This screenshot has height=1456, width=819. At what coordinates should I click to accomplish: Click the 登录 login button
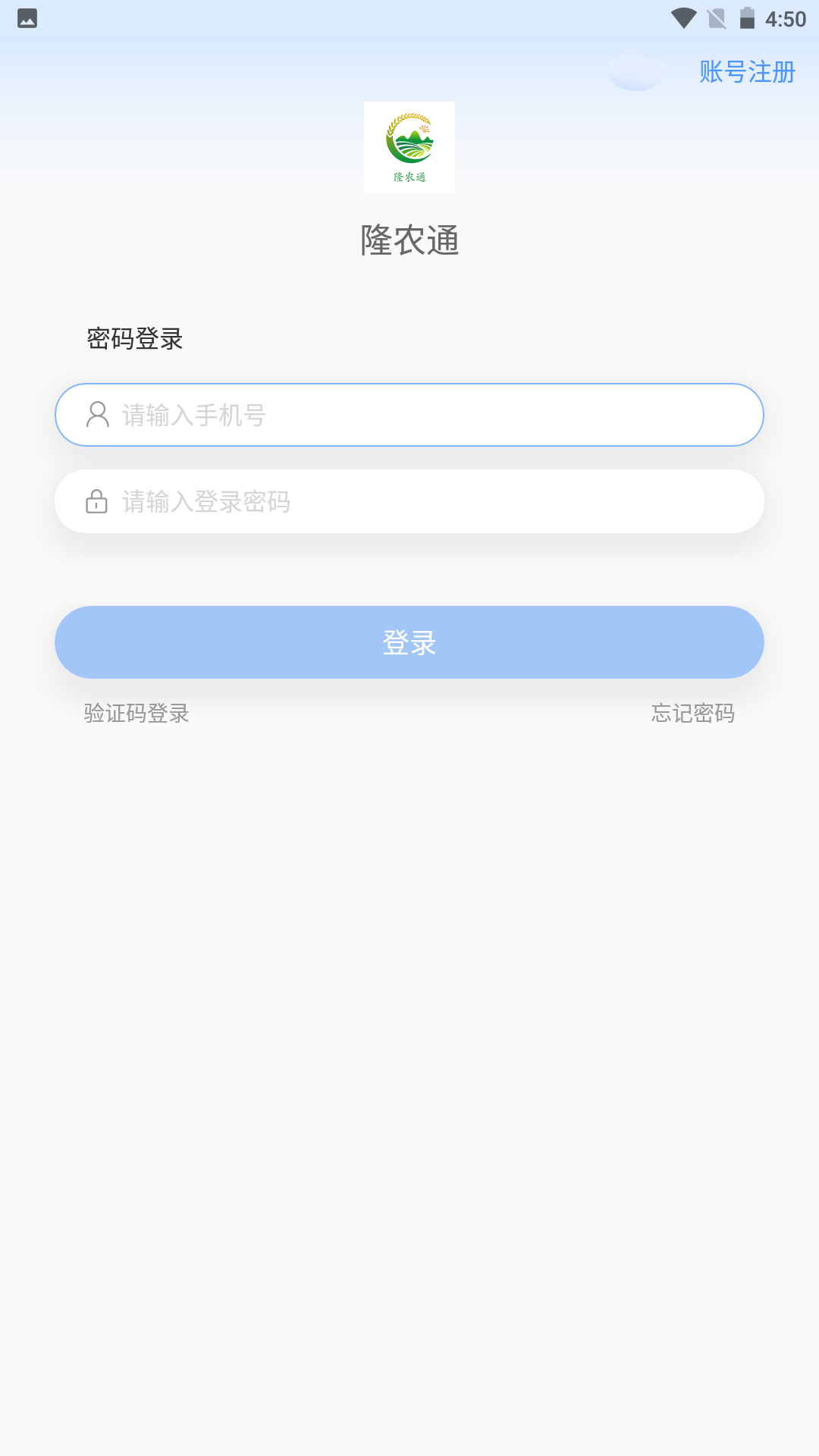[409, 642]
